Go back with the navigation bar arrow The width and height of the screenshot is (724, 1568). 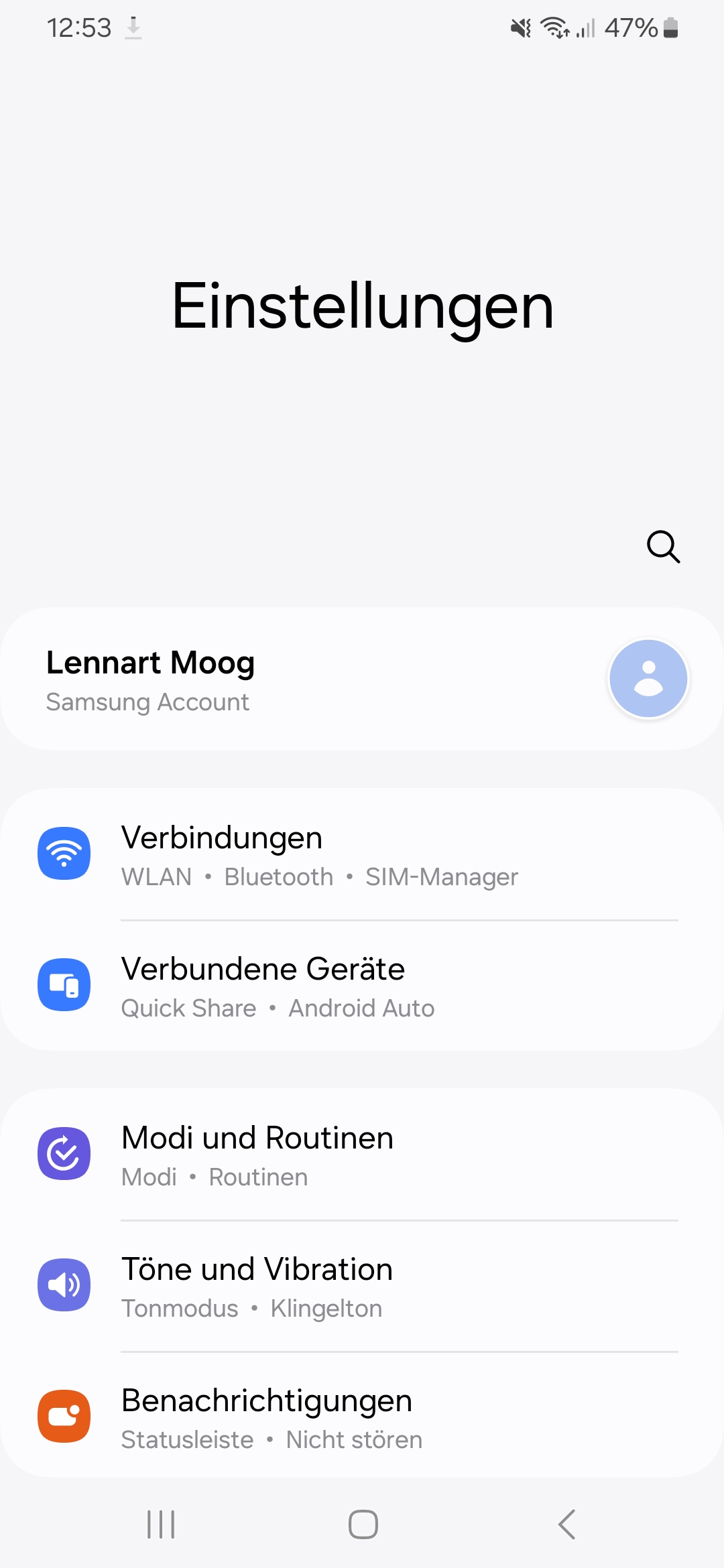click(x=567, y=1524)
